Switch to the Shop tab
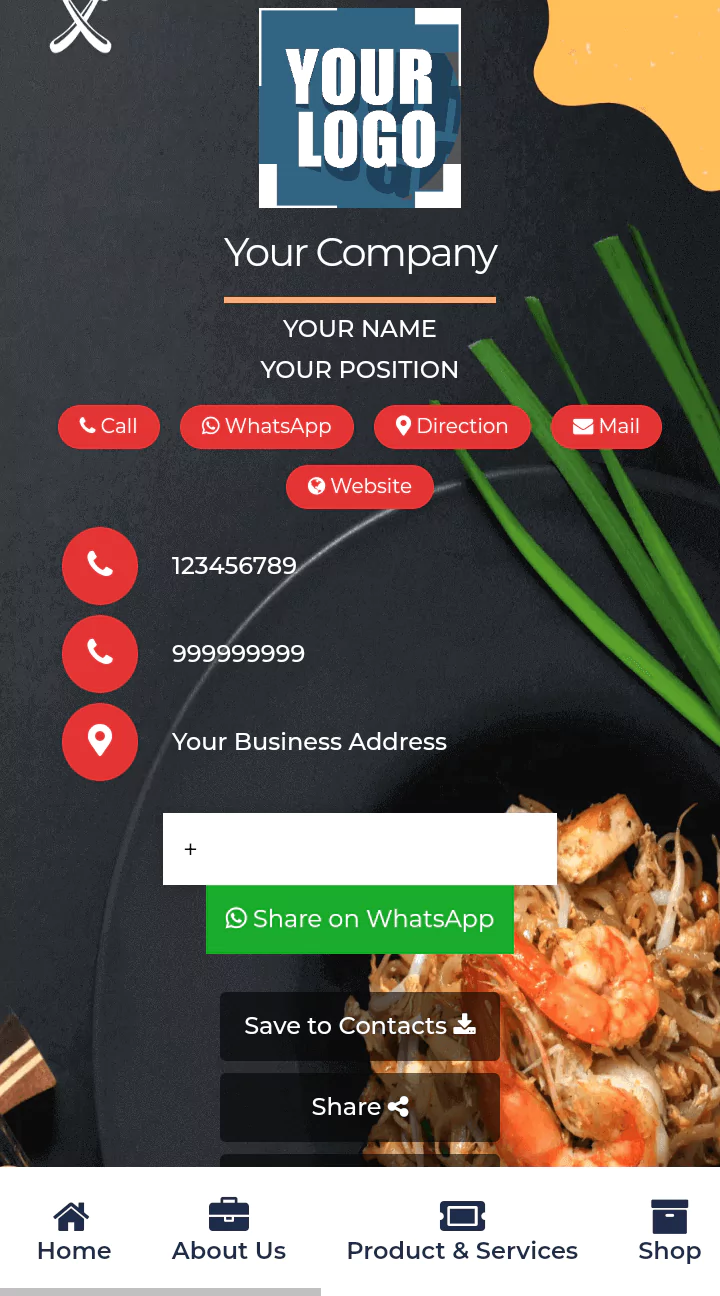Image resolution: width=720 pixels, height=1296 pixels. pyautogui.click(x=669, y=1232)
